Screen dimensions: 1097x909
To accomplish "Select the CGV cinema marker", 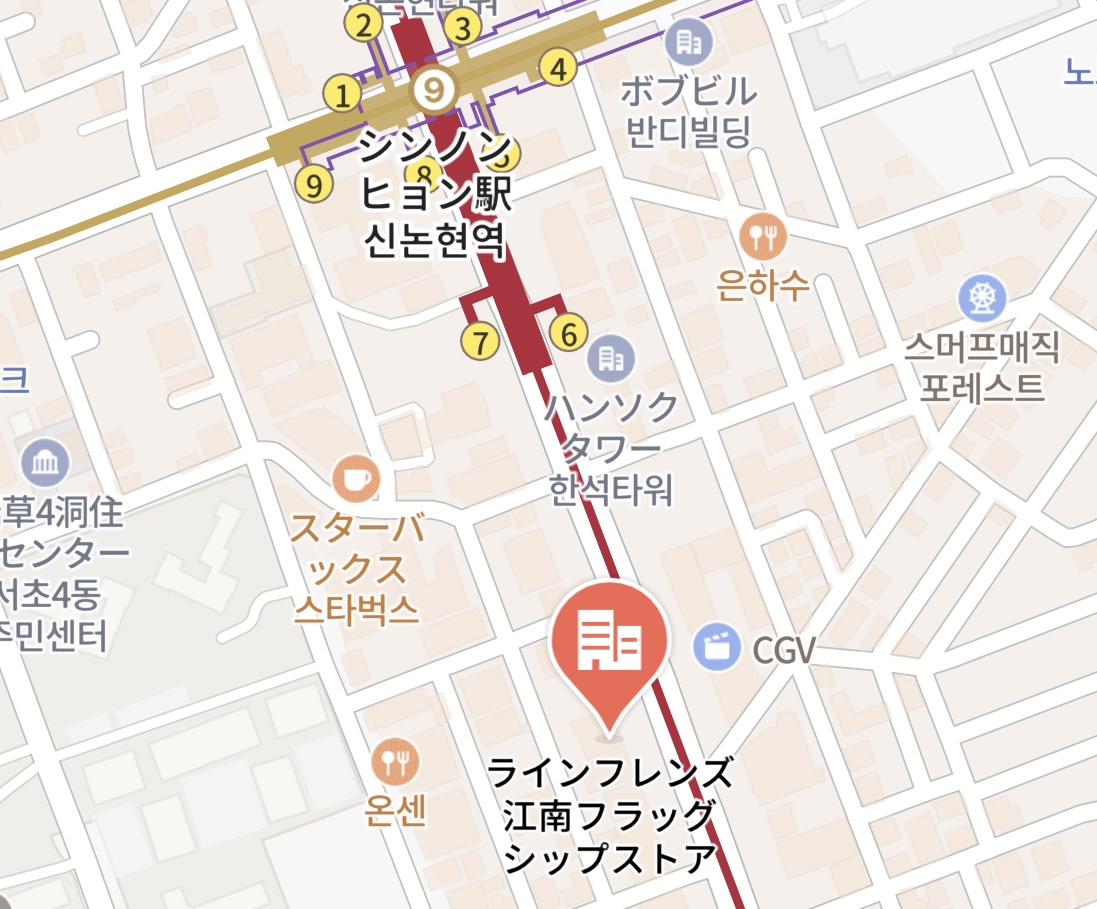I will coord(717,647).
